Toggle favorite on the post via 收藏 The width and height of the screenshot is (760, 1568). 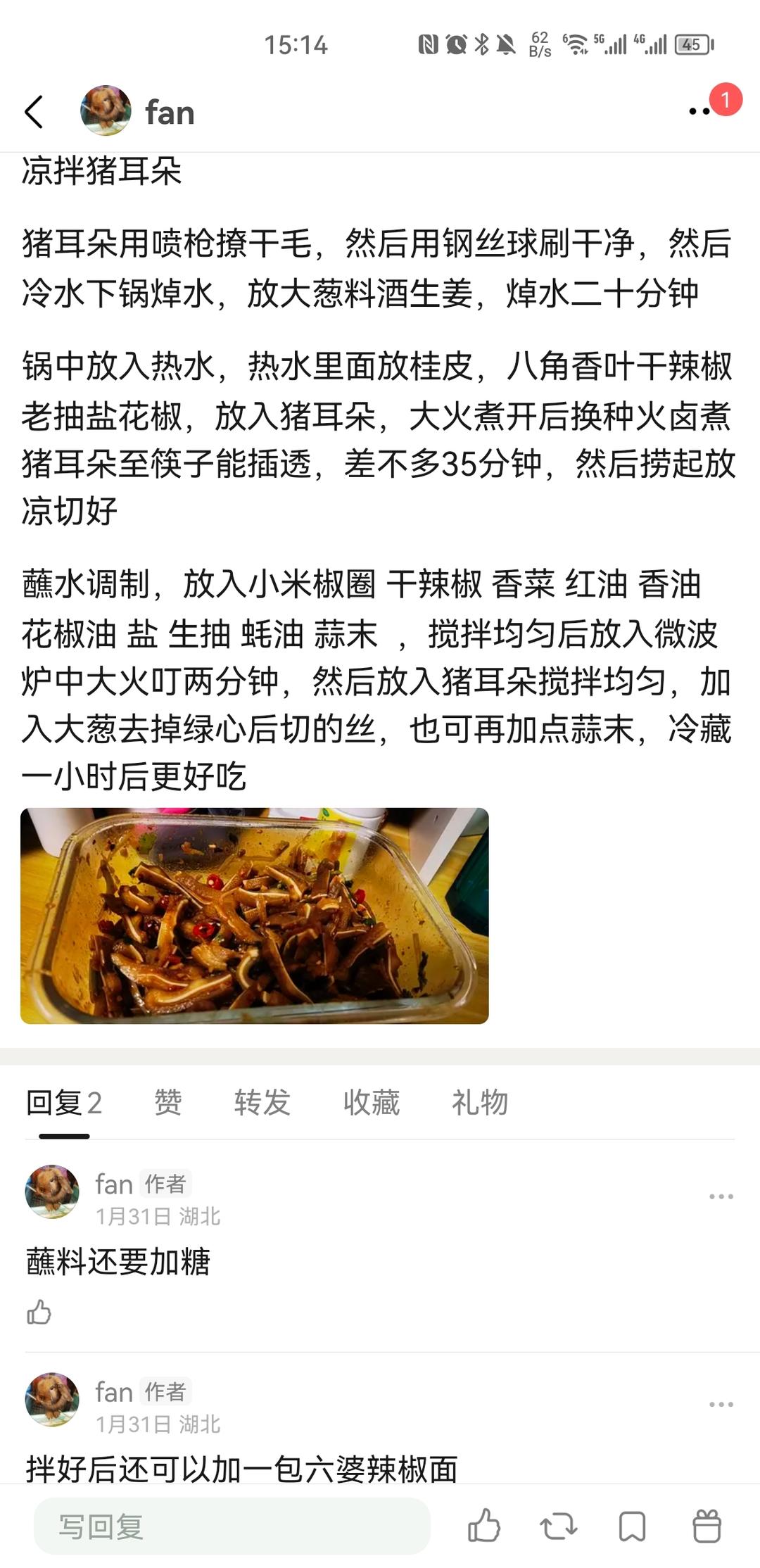coord(371,1102)
